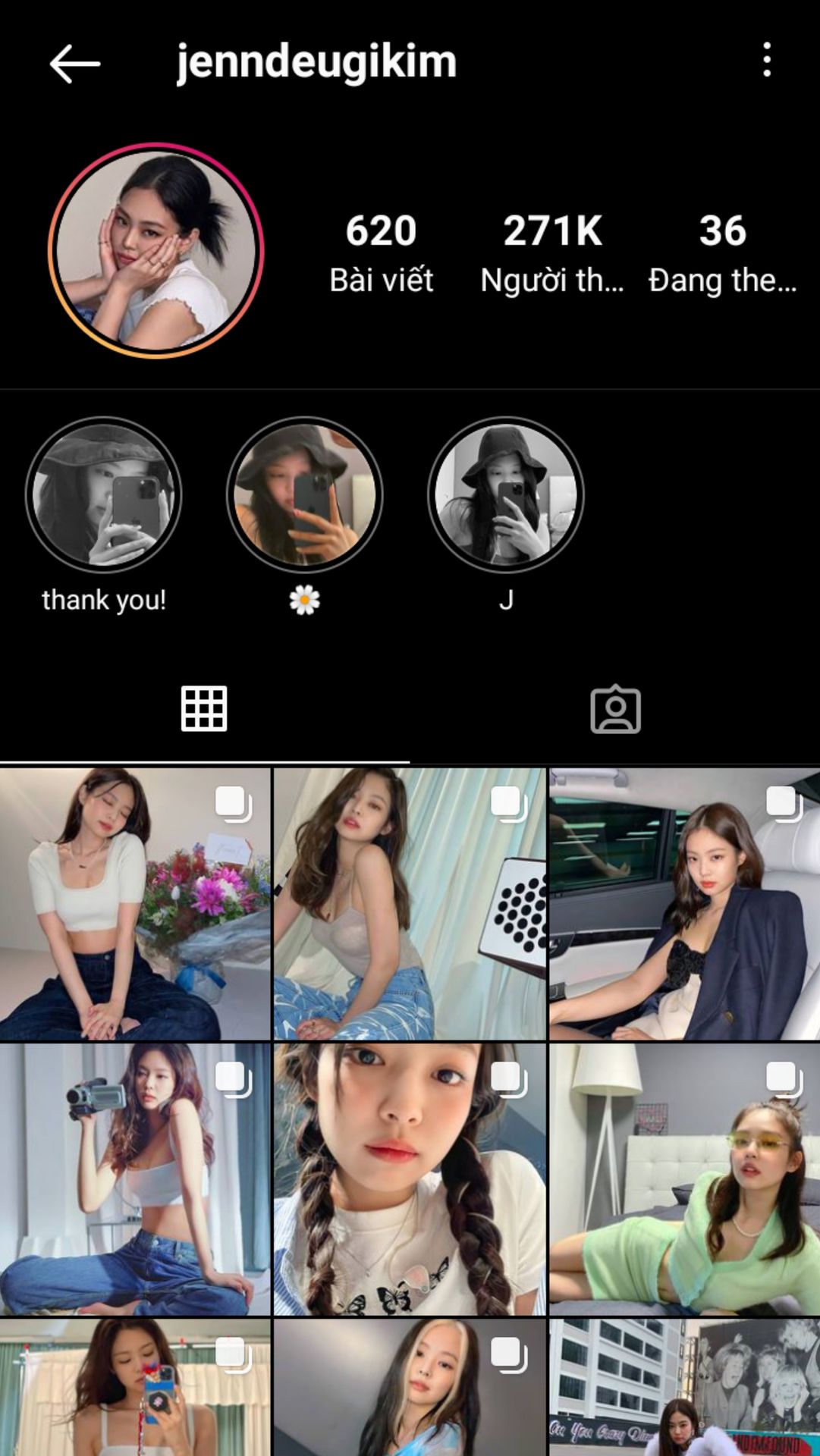Open the post with the camcorder

(x=135, y=1179)
